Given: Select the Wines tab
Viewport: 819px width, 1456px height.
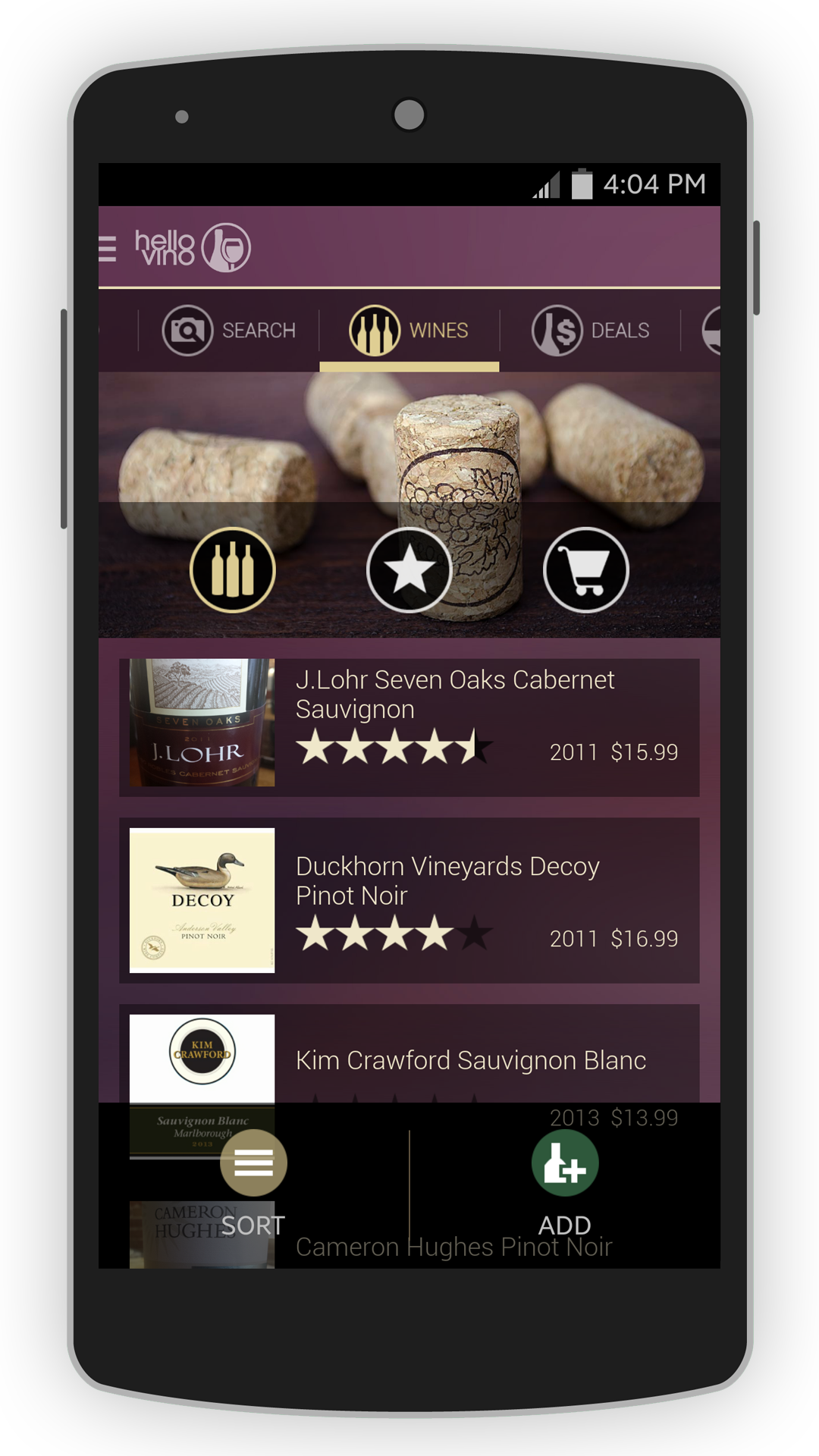Looking at the screenshot, I should pyautogui.click(x=409, y=331).
